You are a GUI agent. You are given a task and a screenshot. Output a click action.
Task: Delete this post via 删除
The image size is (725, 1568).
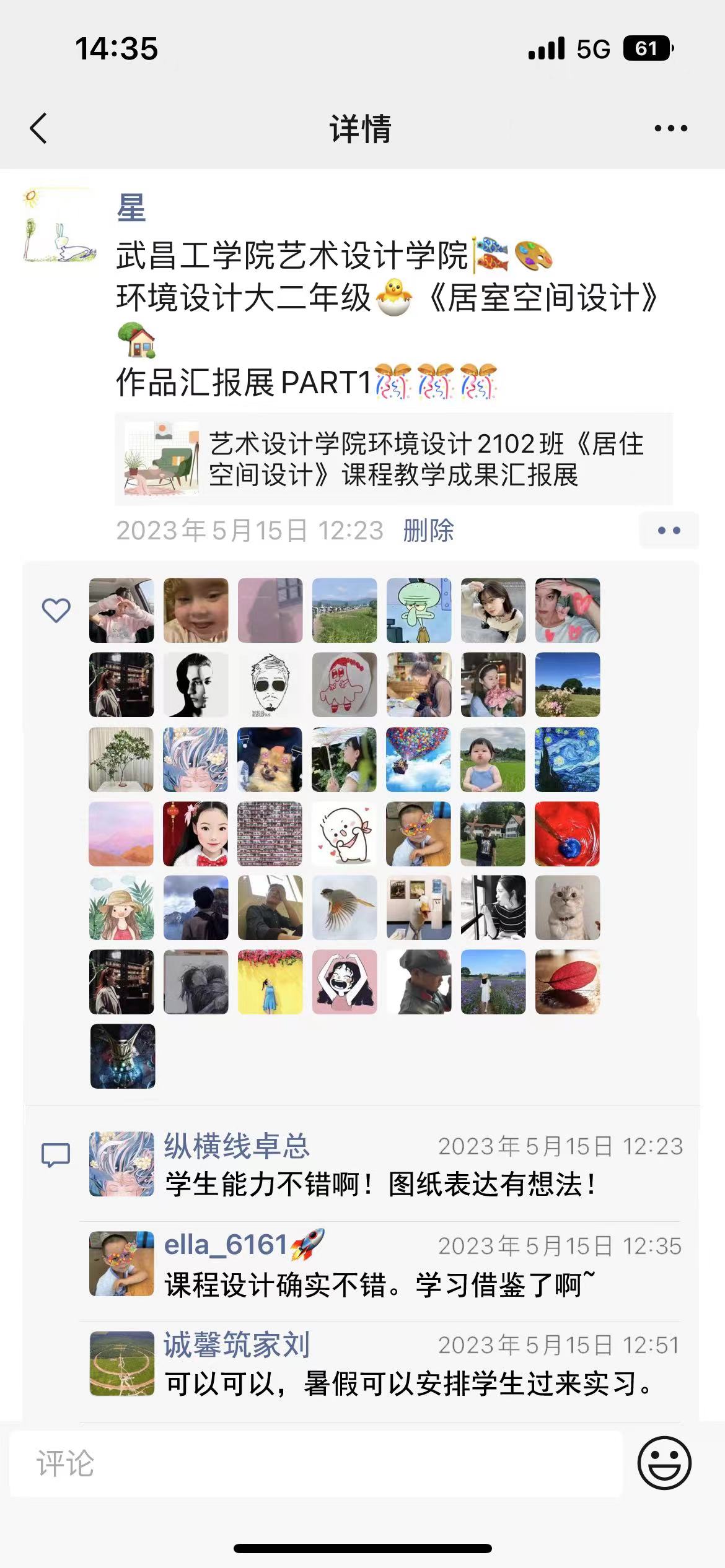click(428, 531)
